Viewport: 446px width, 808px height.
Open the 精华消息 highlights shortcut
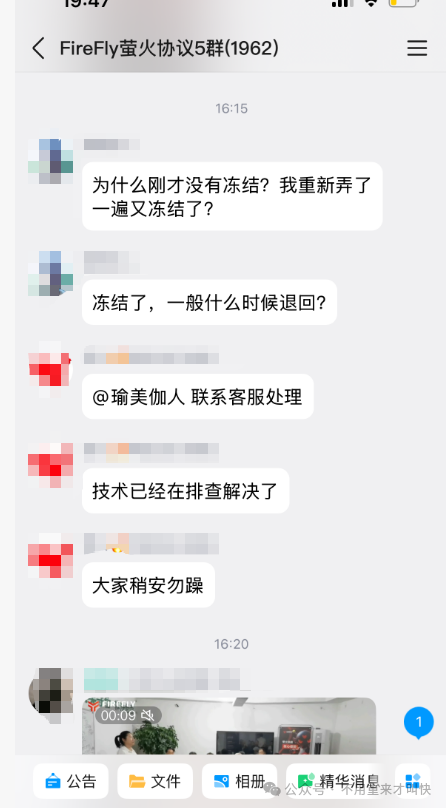coord(336,781)
